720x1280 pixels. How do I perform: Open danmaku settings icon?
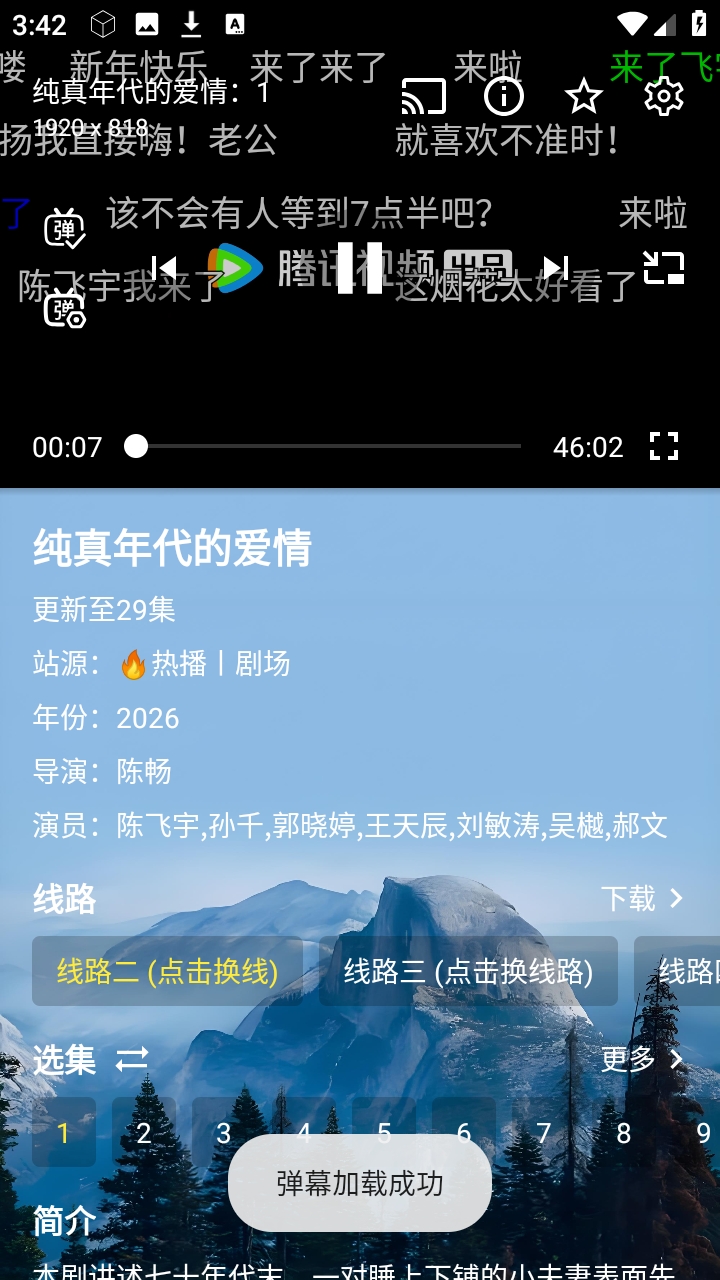[65, 309]
